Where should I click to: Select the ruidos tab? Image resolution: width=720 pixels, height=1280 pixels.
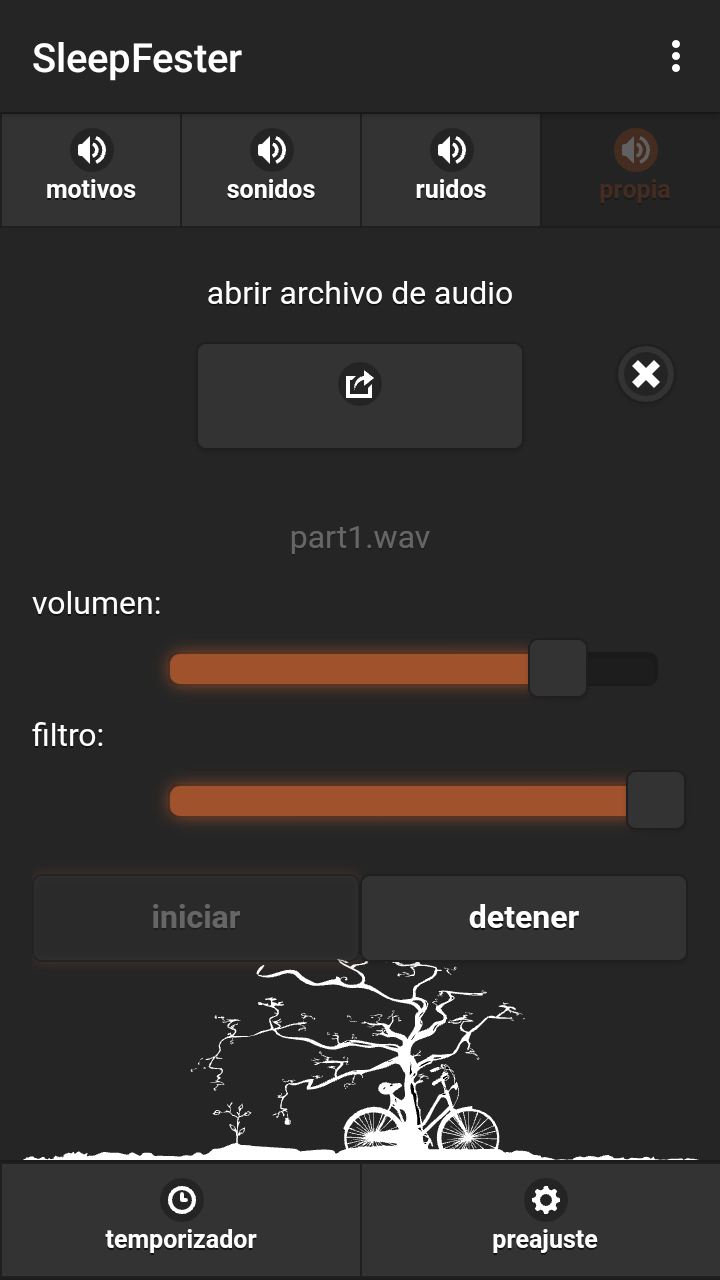451,170
